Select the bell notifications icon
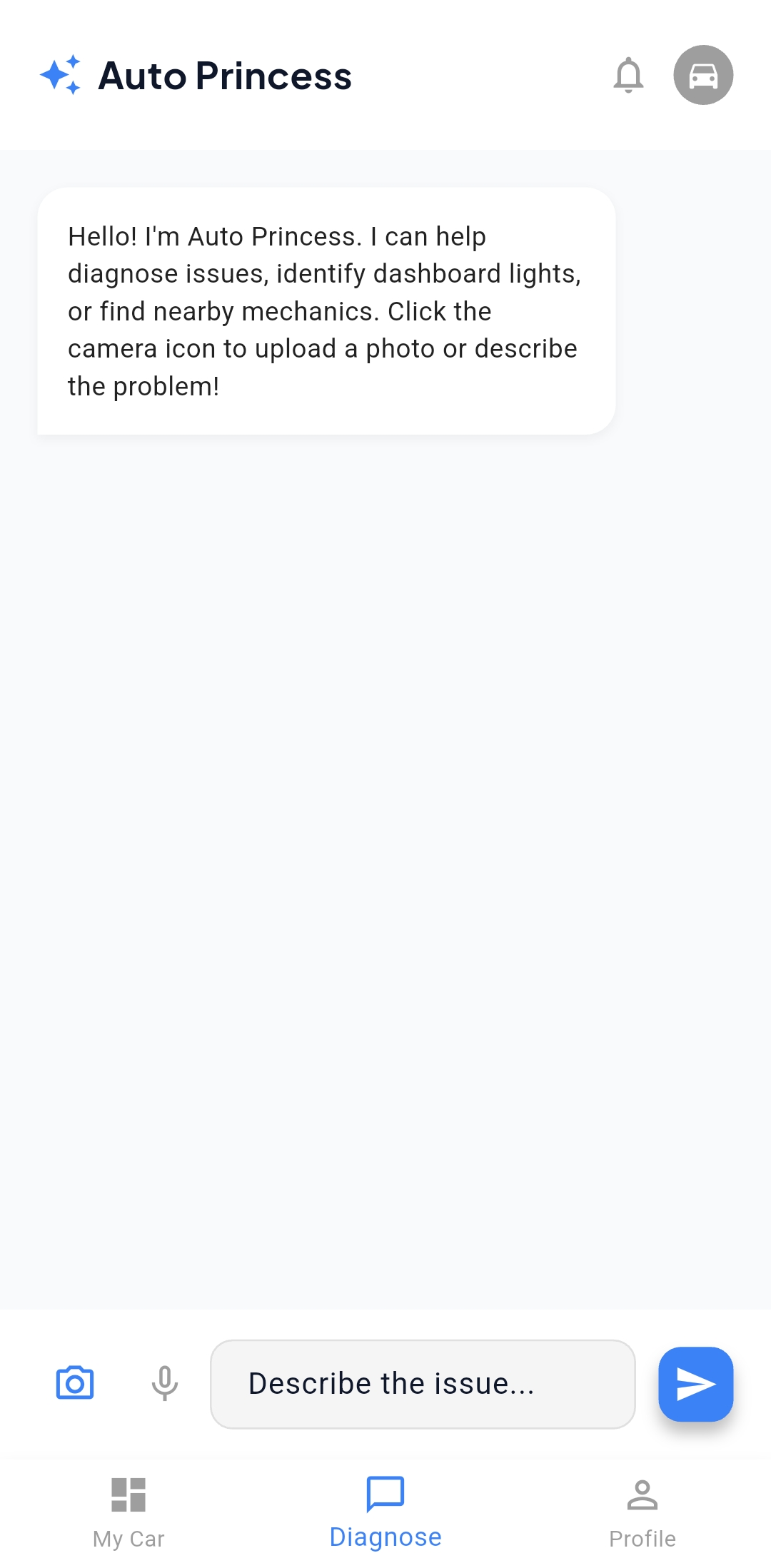This screenshot has height=1568, width=771. coord(629,76)
